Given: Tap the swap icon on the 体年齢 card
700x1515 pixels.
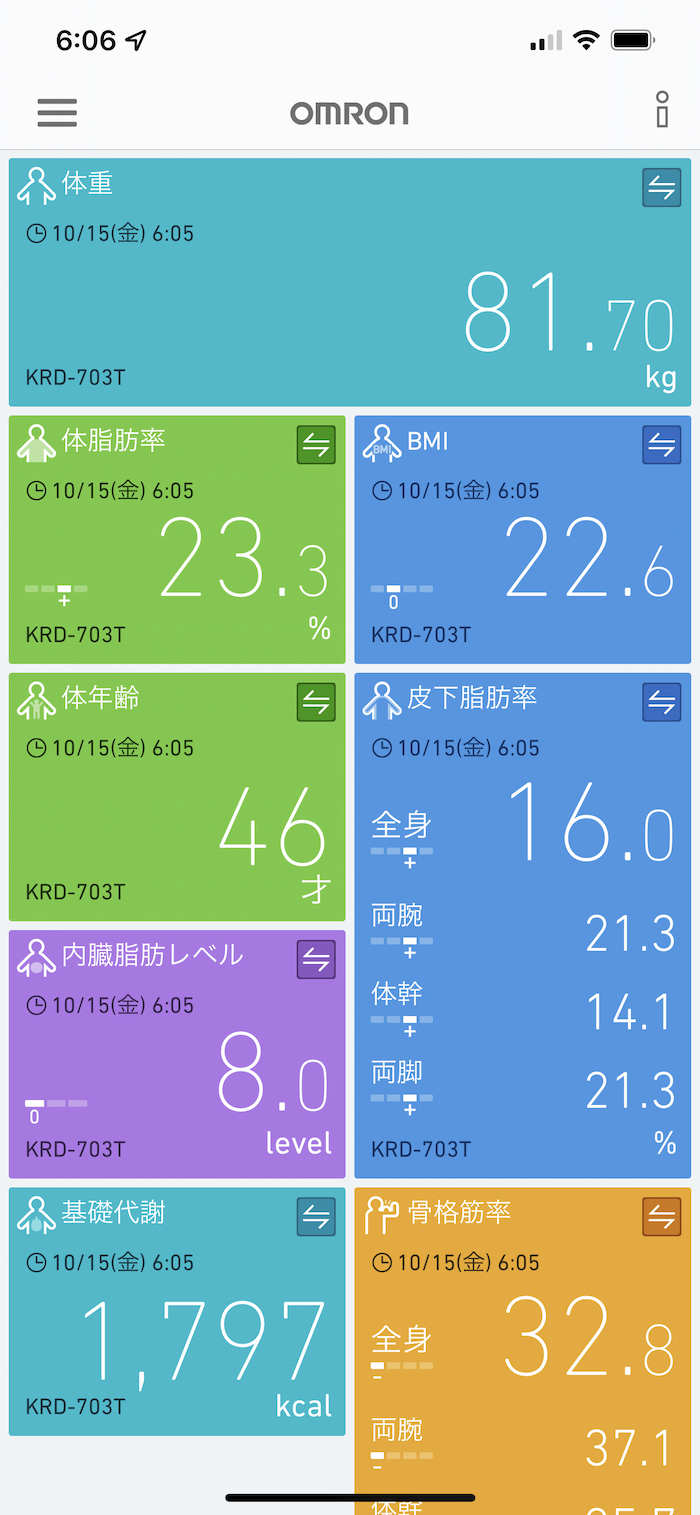Looking at the screenshot, I should point(316,702).
